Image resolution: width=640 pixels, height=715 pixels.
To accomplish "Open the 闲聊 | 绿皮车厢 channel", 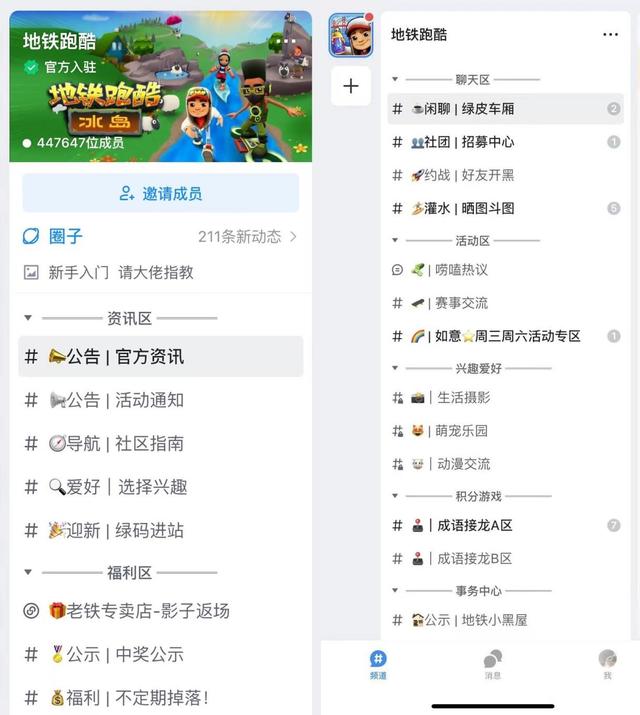I will coord(500,108).
